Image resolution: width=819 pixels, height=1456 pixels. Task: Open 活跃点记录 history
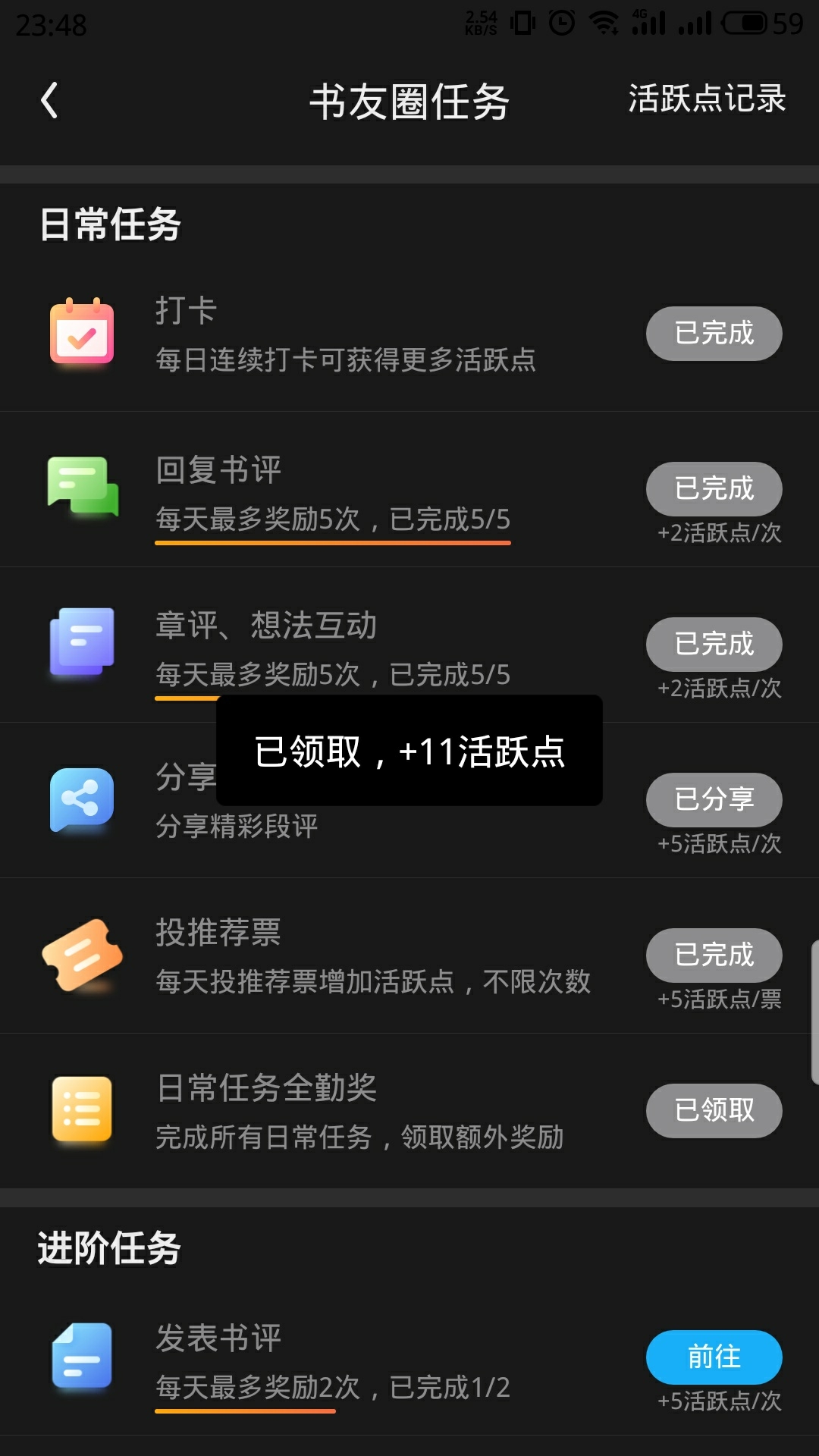point(707,99)
